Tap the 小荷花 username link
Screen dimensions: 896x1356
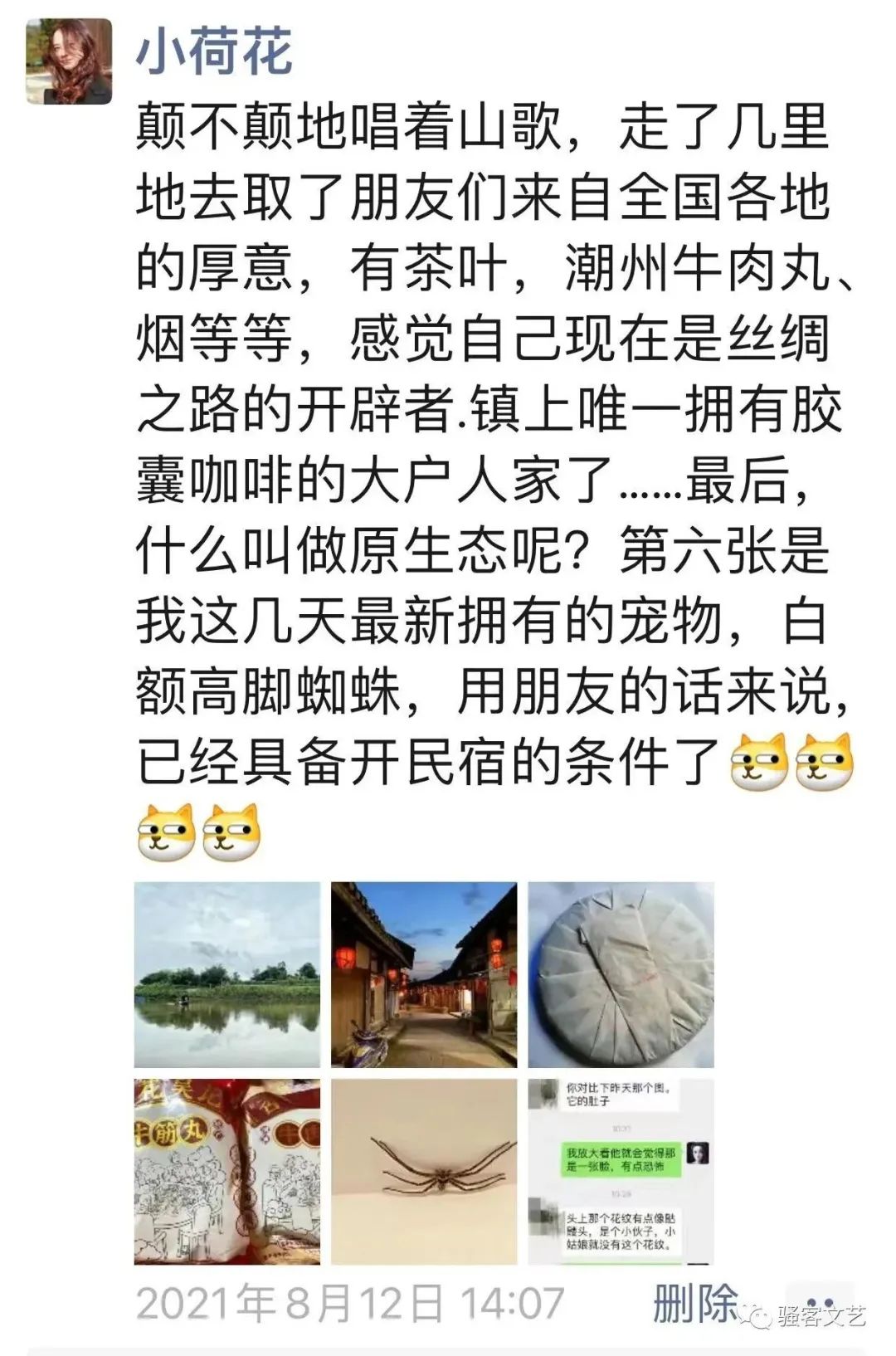coord(214,50)
